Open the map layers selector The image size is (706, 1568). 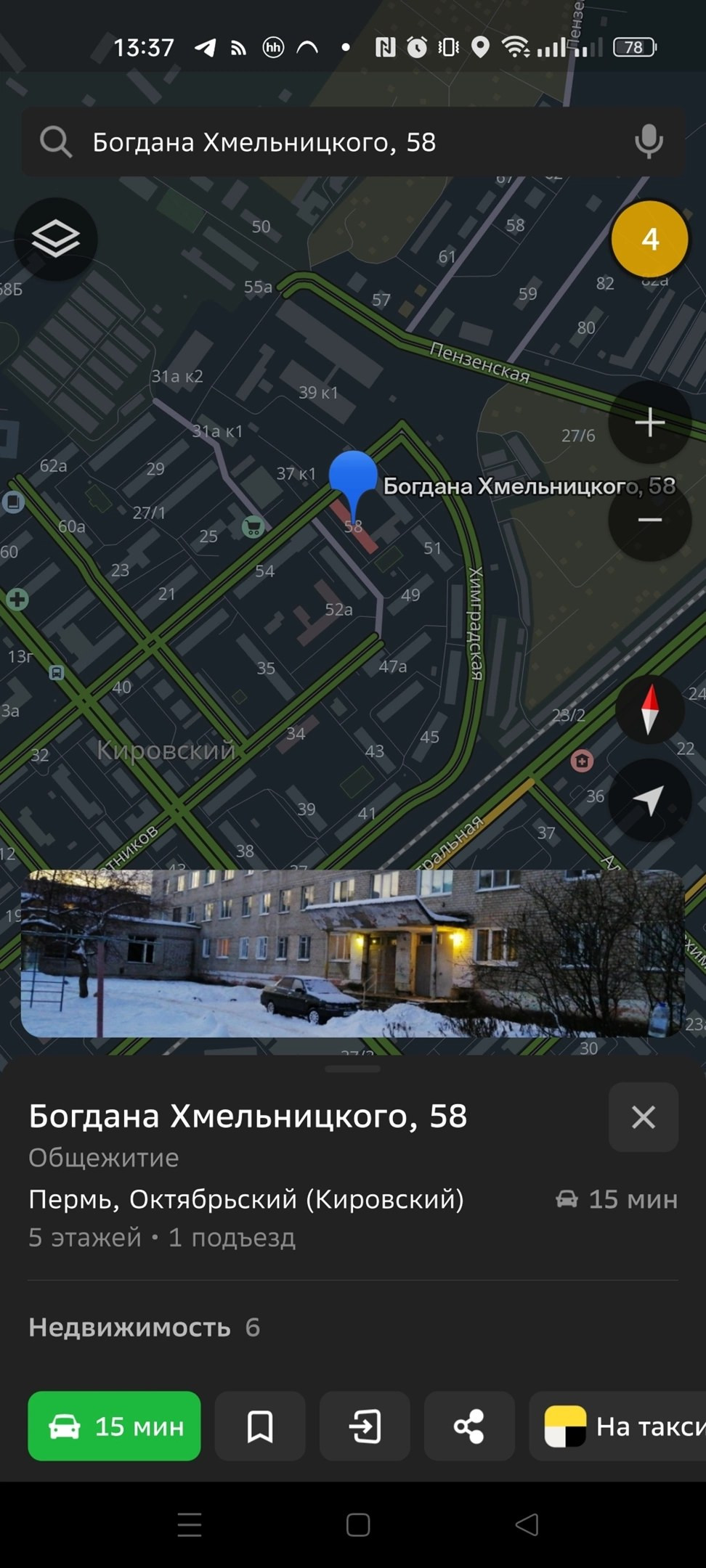point(56,239)
